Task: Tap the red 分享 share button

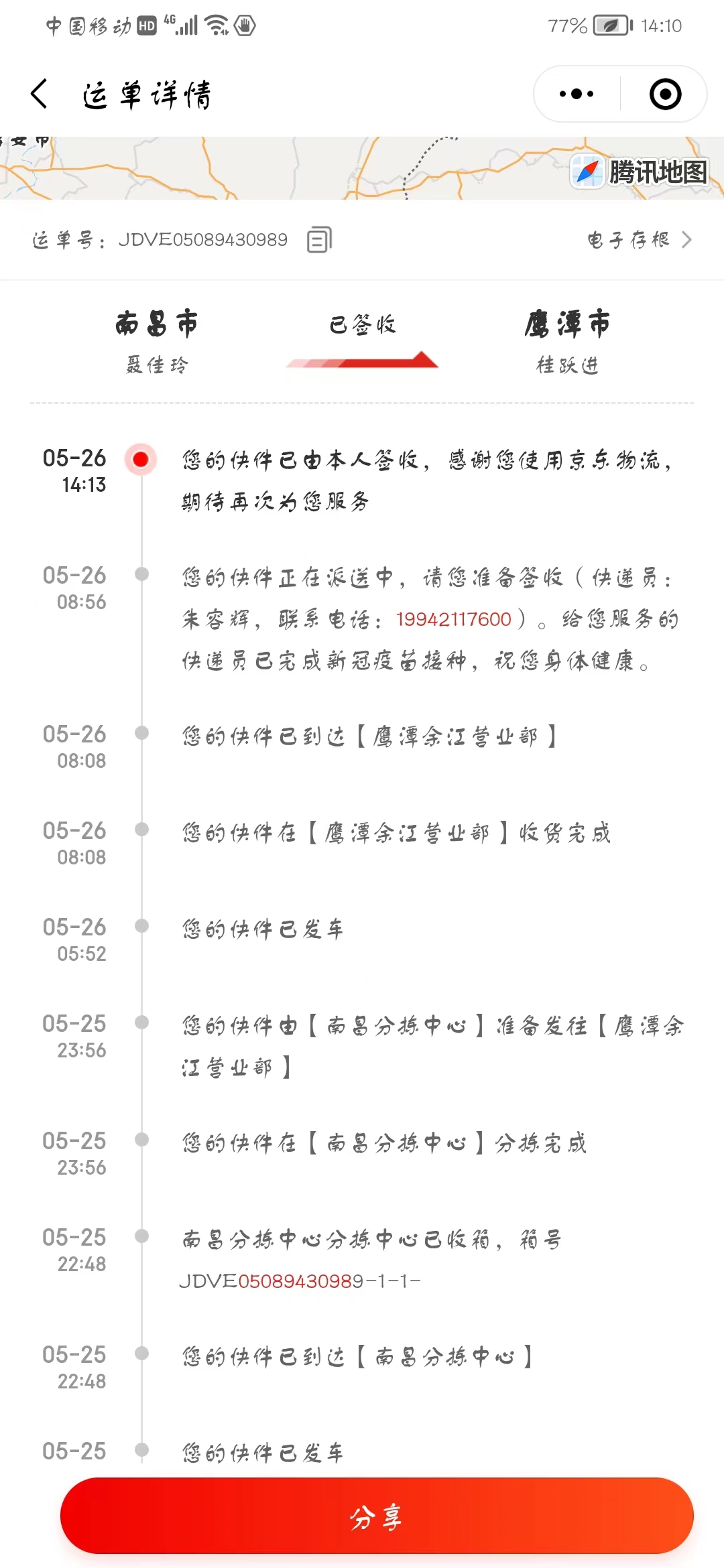Action: pyautogui.click(x=377, y=1516)
